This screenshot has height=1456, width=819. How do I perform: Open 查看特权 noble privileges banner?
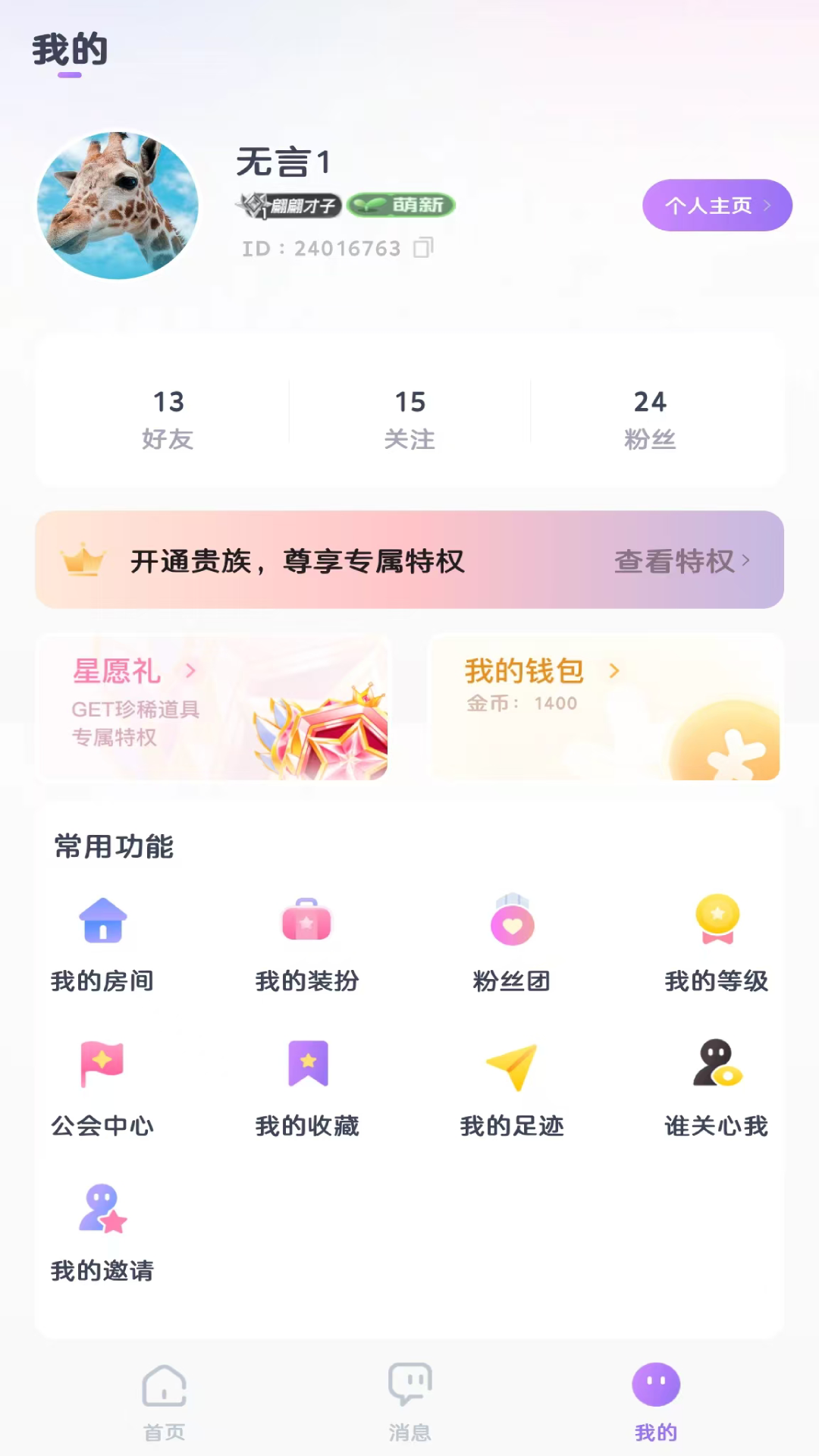[681, 561]
